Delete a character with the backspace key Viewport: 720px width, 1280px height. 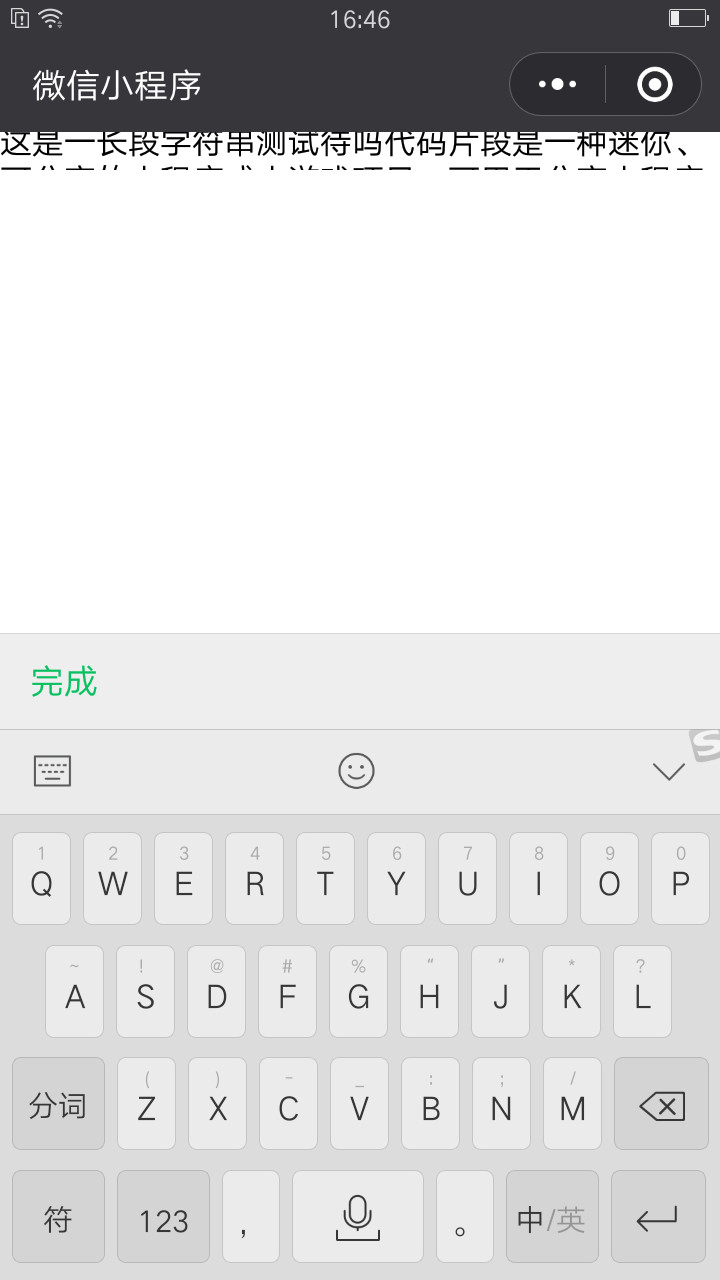661,1104
